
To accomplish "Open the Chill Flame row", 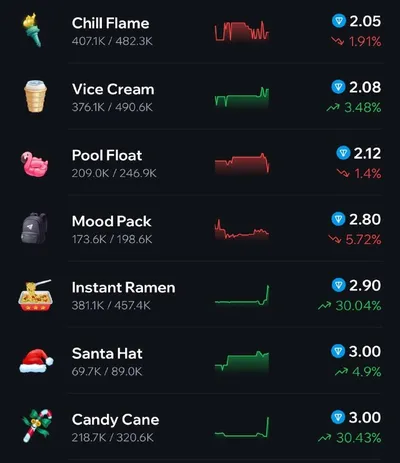I will (200, 31).
